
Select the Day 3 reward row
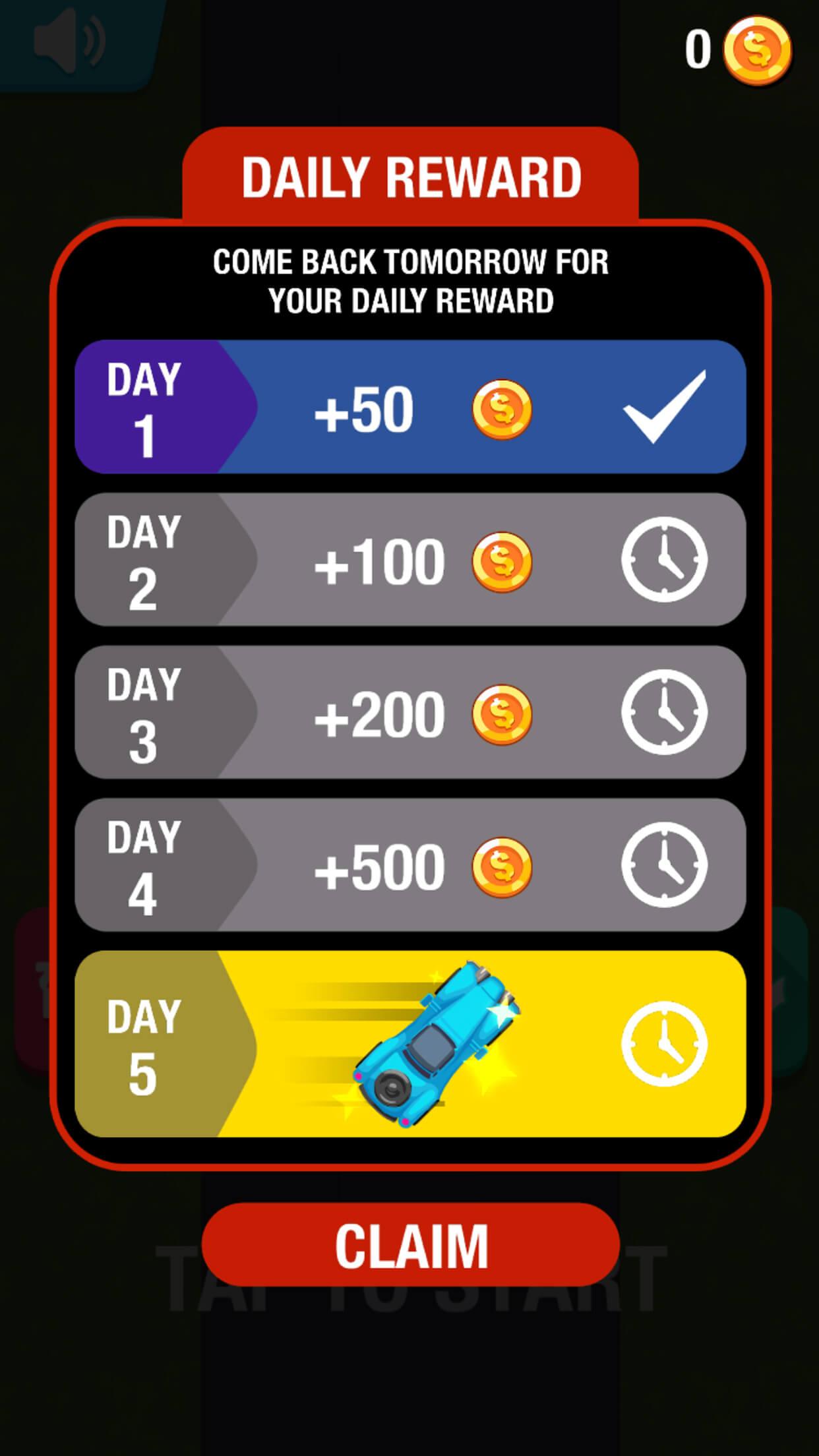pyautogui.click(x=409, y=712)
